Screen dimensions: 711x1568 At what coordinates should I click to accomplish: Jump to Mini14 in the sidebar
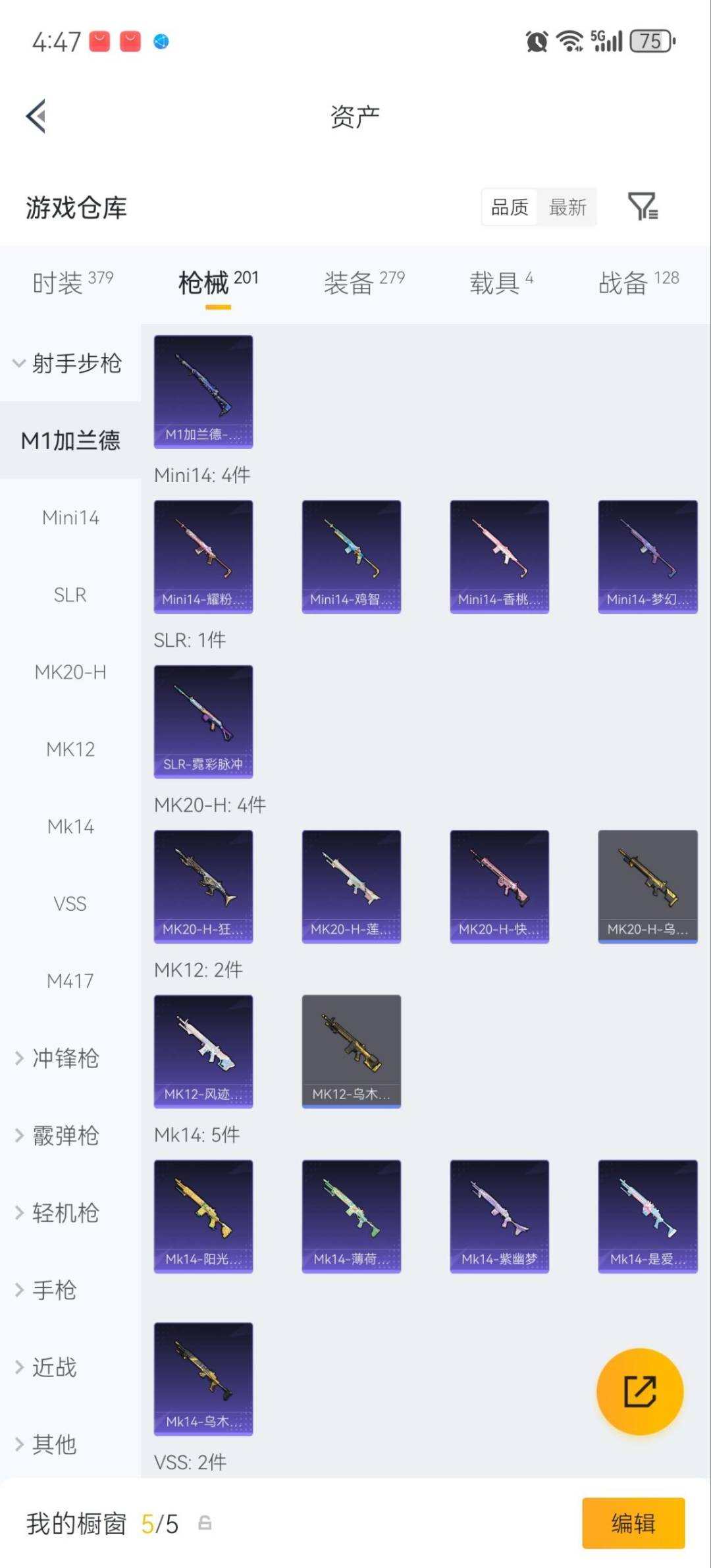coord(70,518)
